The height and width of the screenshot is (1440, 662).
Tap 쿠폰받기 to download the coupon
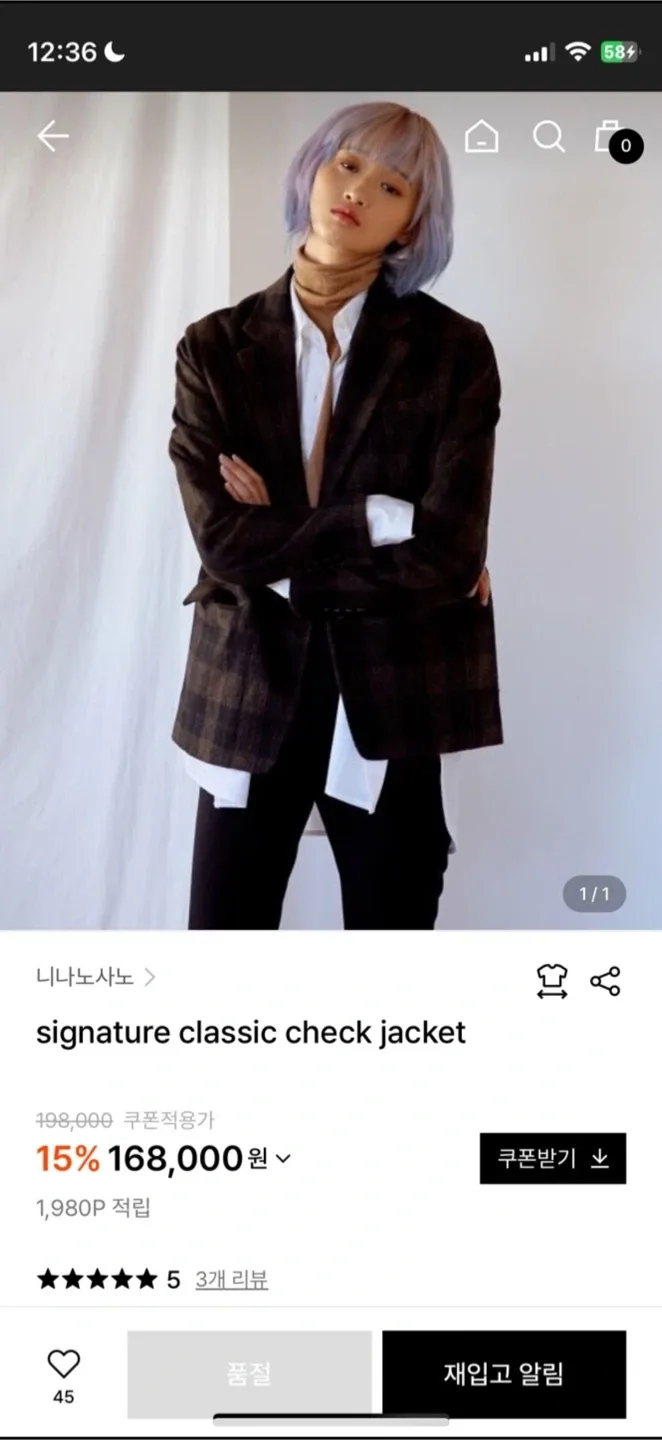pos(552,1158)
